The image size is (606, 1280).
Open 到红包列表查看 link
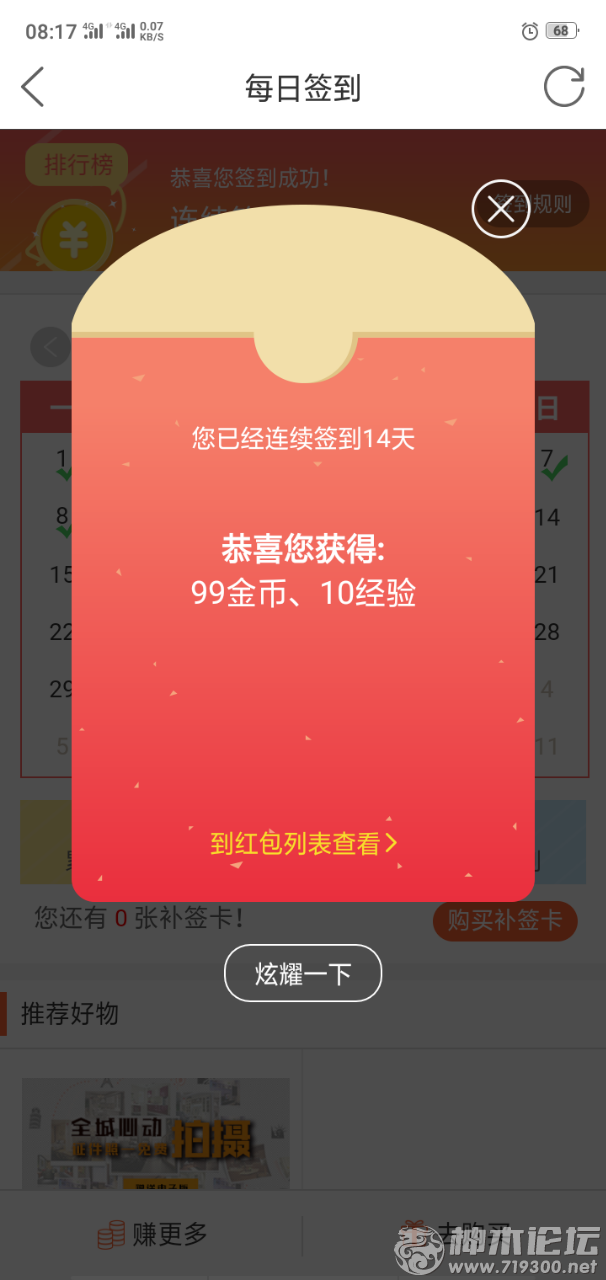tap(304, 843)
